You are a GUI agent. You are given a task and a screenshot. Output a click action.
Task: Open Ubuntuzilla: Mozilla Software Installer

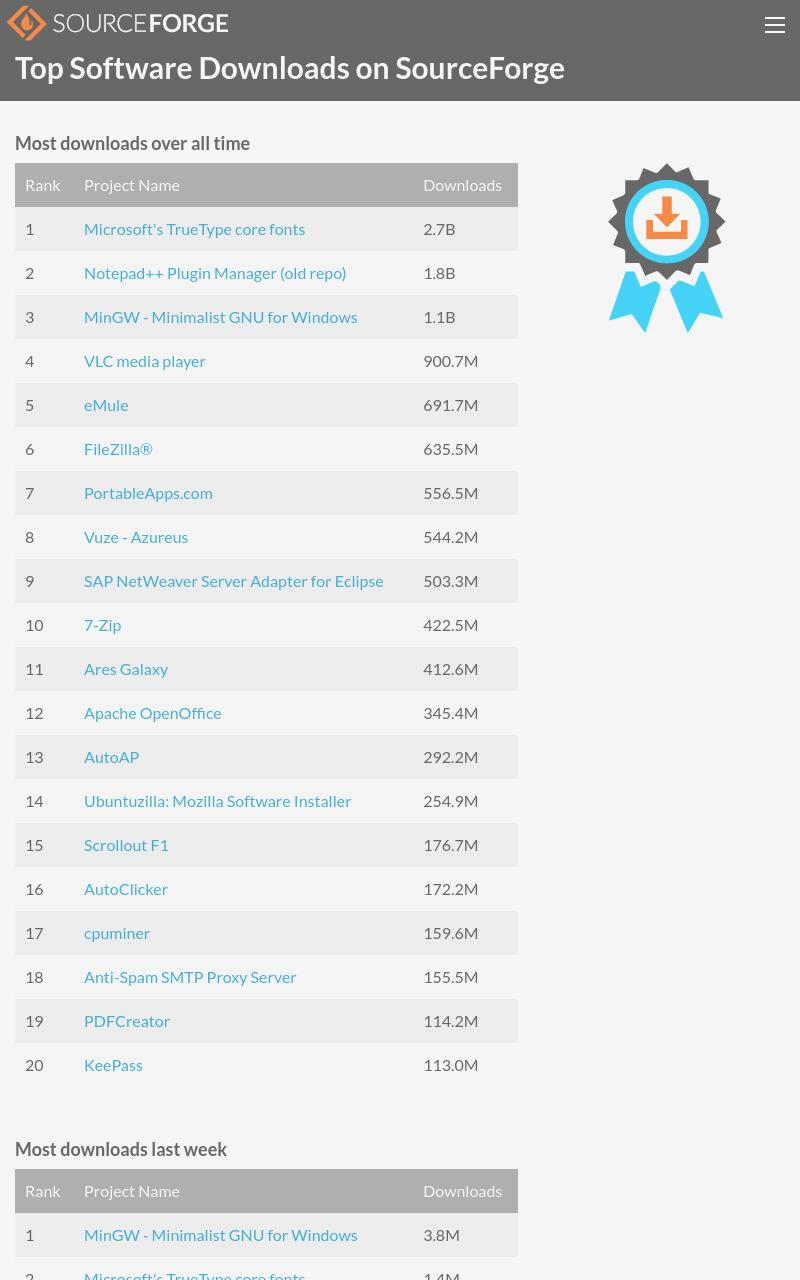click(217, 801)
